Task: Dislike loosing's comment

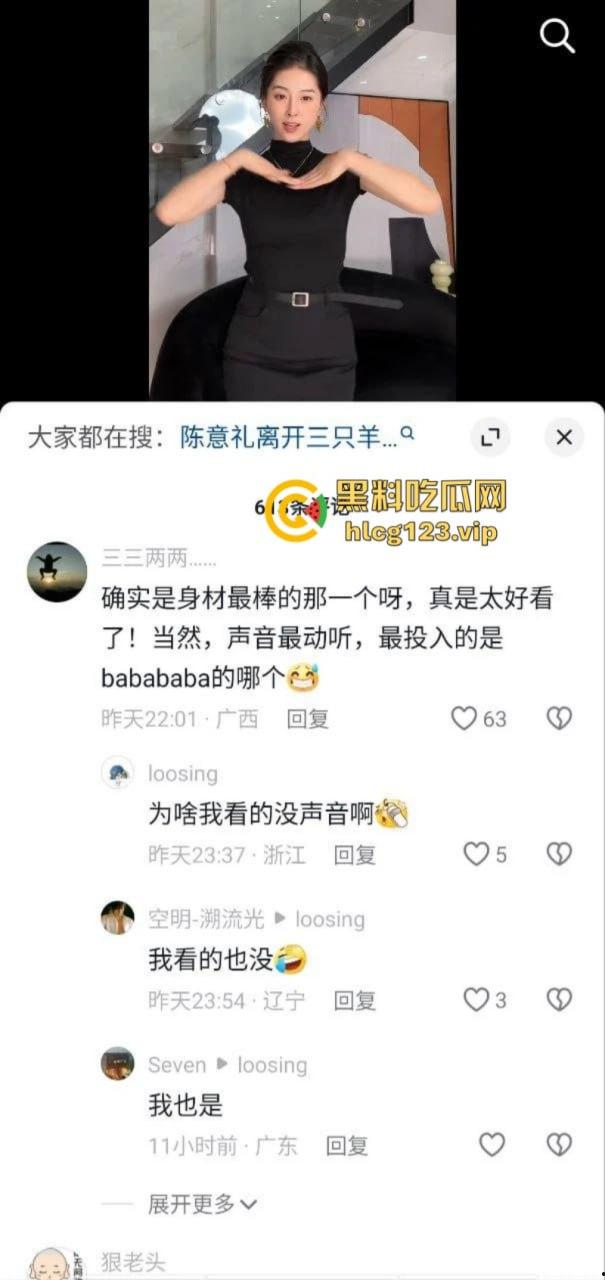Action: click(x=559, y=854)
